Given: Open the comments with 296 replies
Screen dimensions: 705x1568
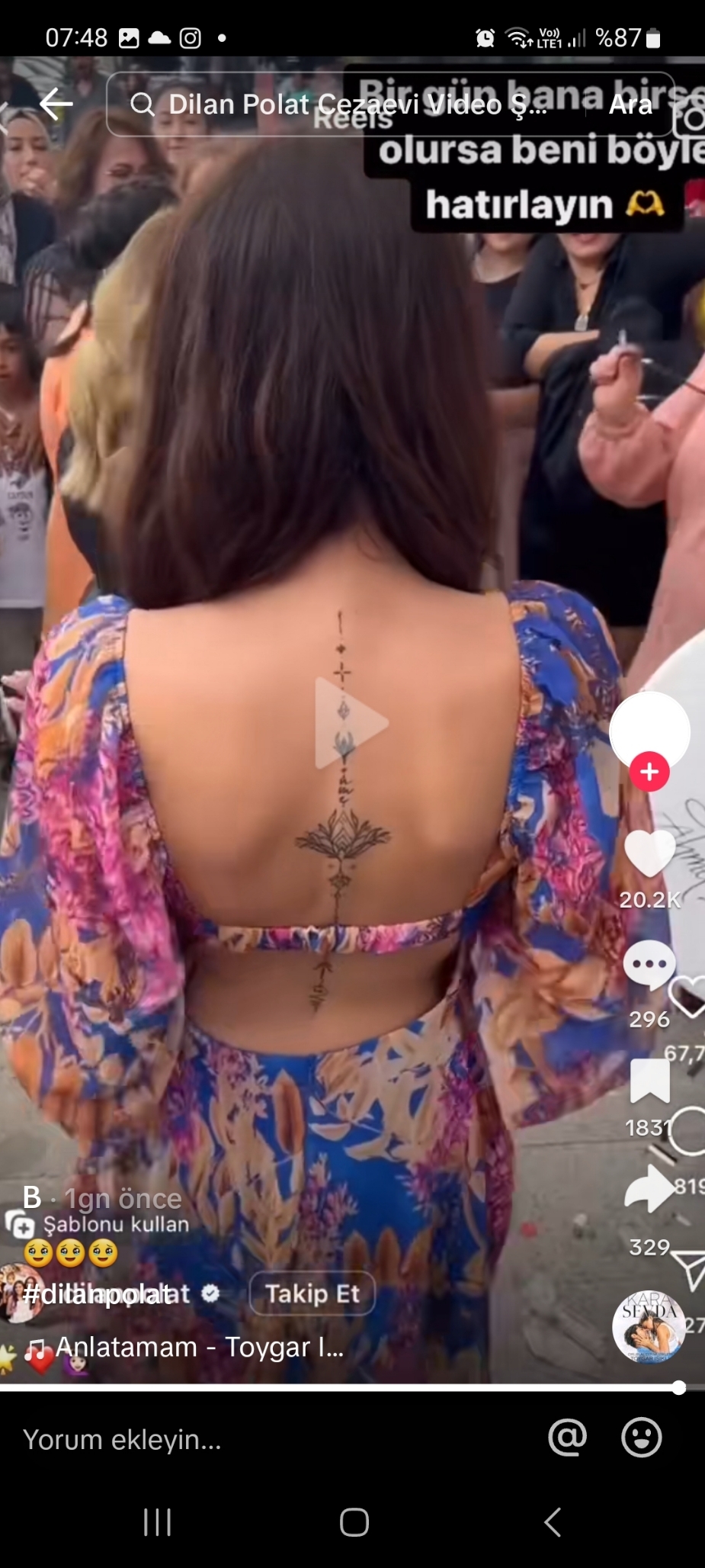Looking at the screenshot, I should click(x=649, y=965).
